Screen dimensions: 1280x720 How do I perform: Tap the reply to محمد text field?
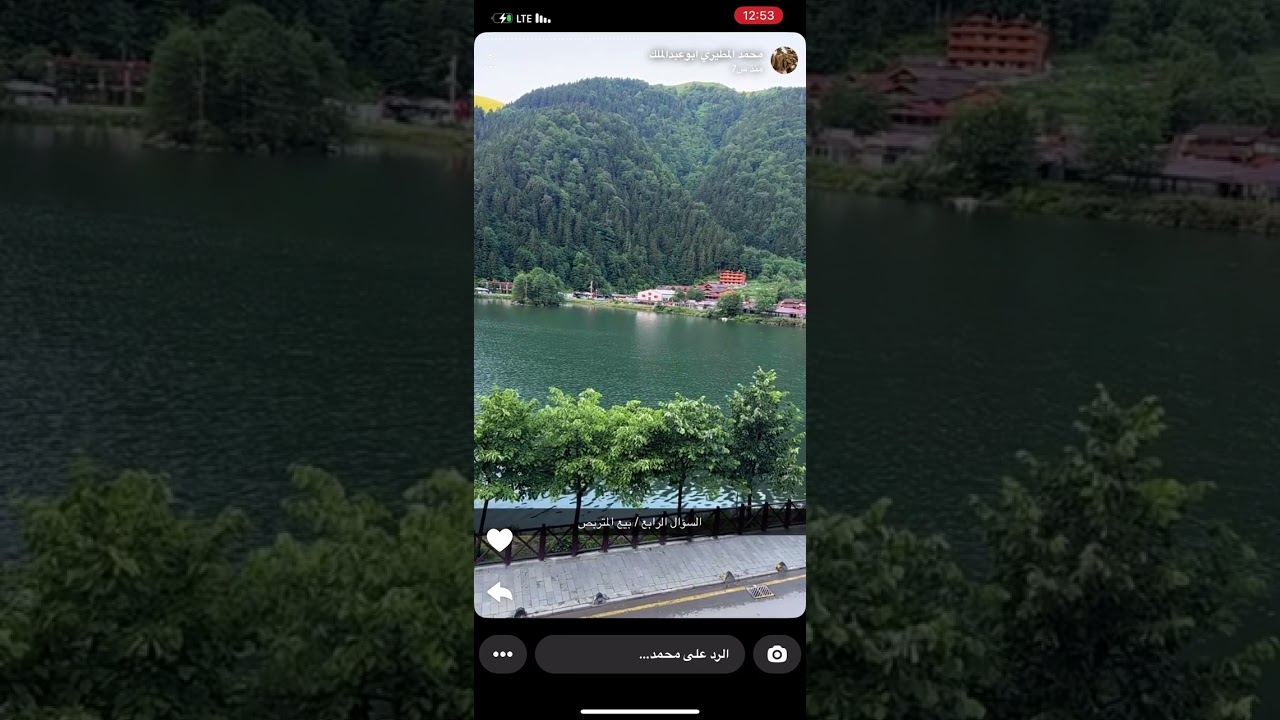pyautogui.click(x=640, y=654)
